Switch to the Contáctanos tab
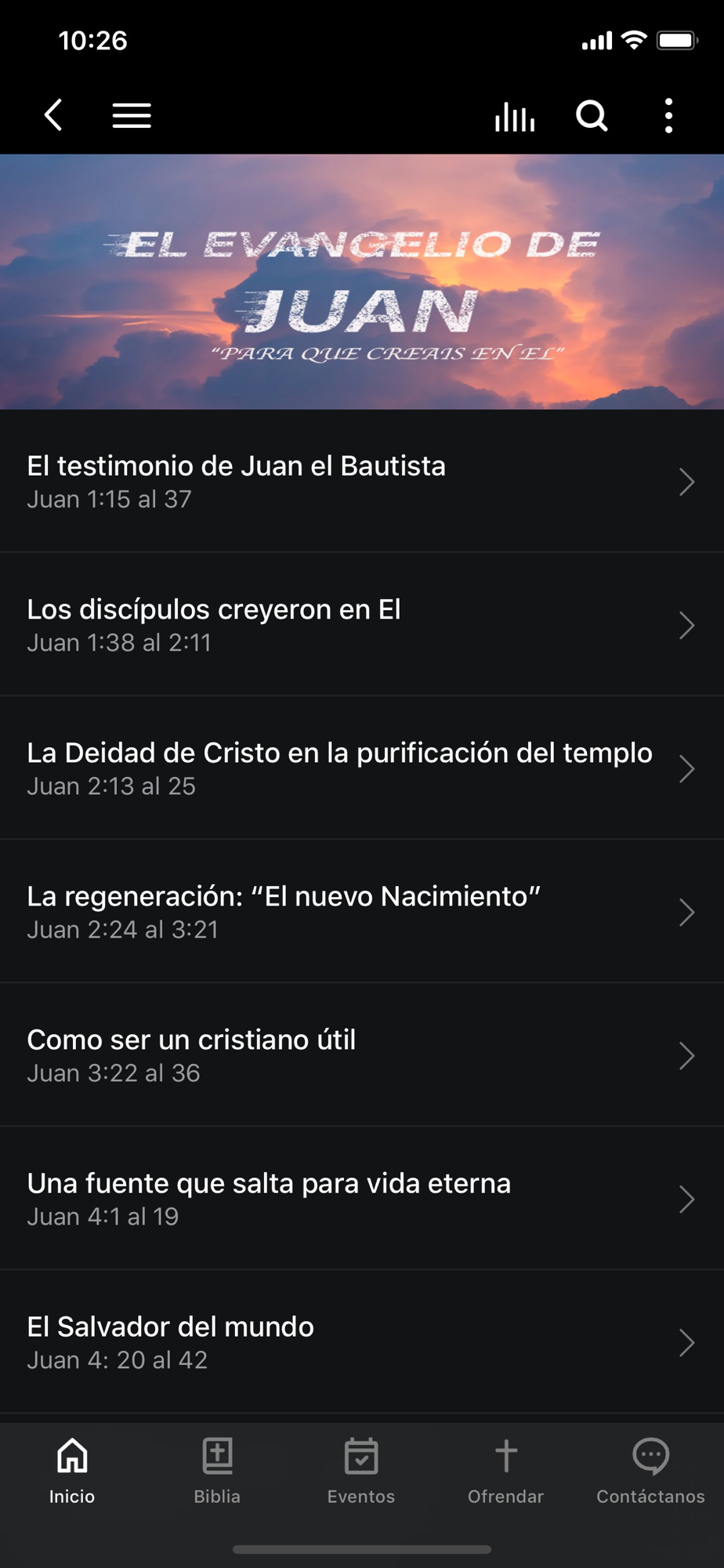The width and height of the screenshot is (724, 1568). [650, 1472]
